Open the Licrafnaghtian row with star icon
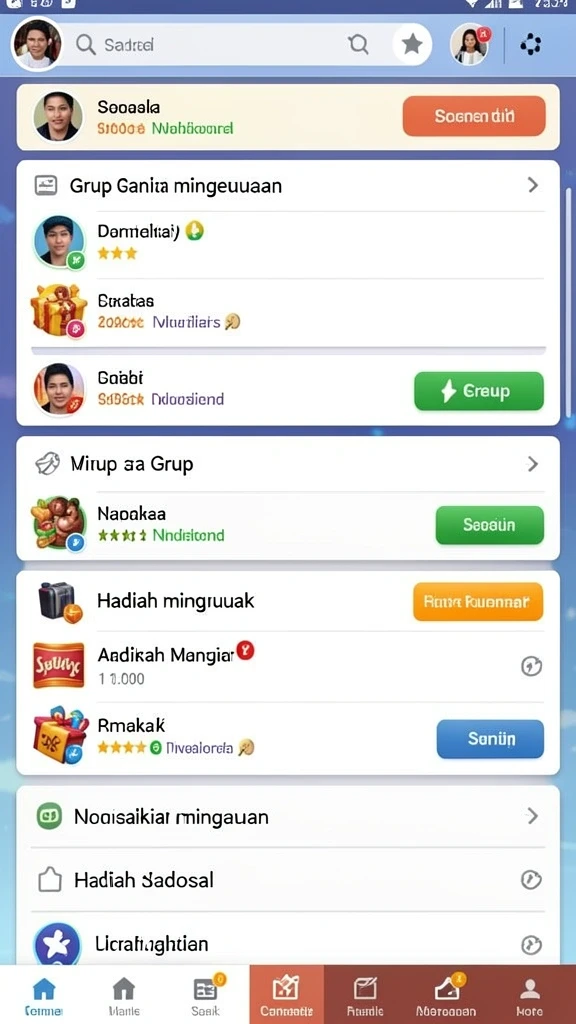The height and width of the screenshot is (1024, 576). [287, 944]
